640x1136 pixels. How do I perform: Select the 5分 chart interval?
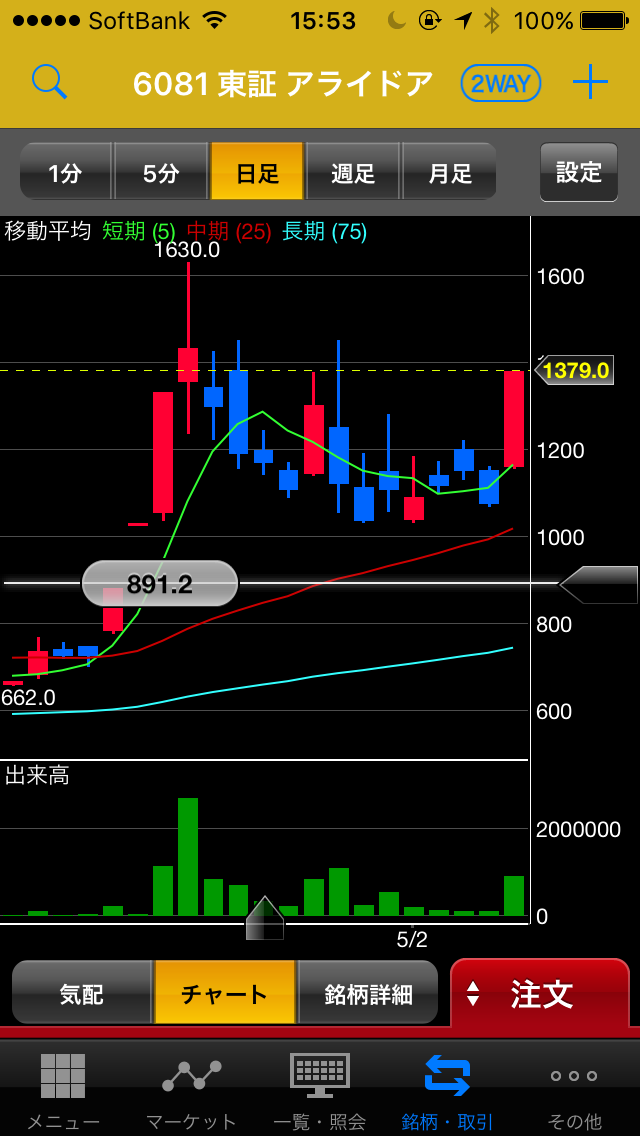(x=160, y=172)
